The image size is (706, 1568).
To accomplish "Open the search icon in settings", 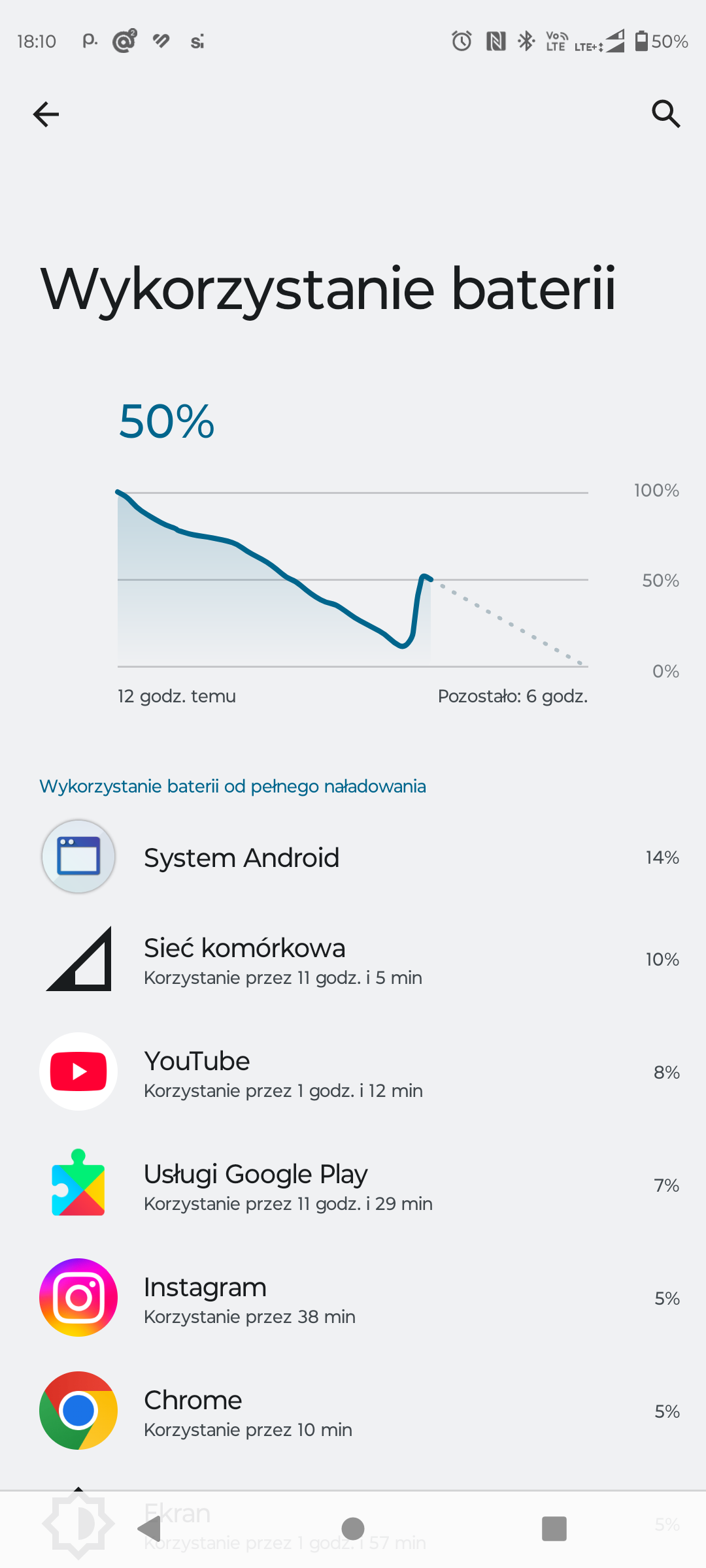I will pyautogui.click(x=665, y=114).
